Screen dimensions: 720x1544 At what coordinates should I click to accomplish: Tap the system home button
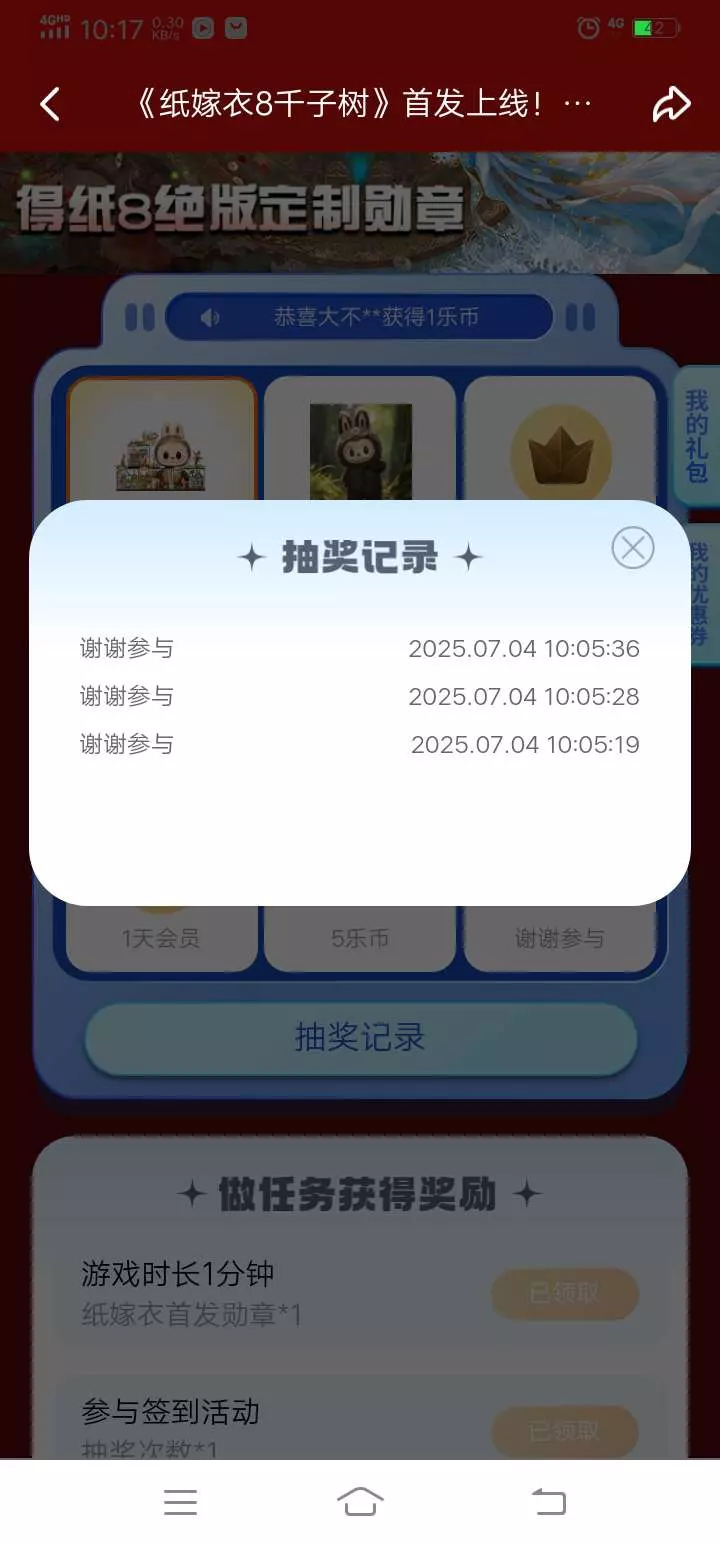(360, 1501)
